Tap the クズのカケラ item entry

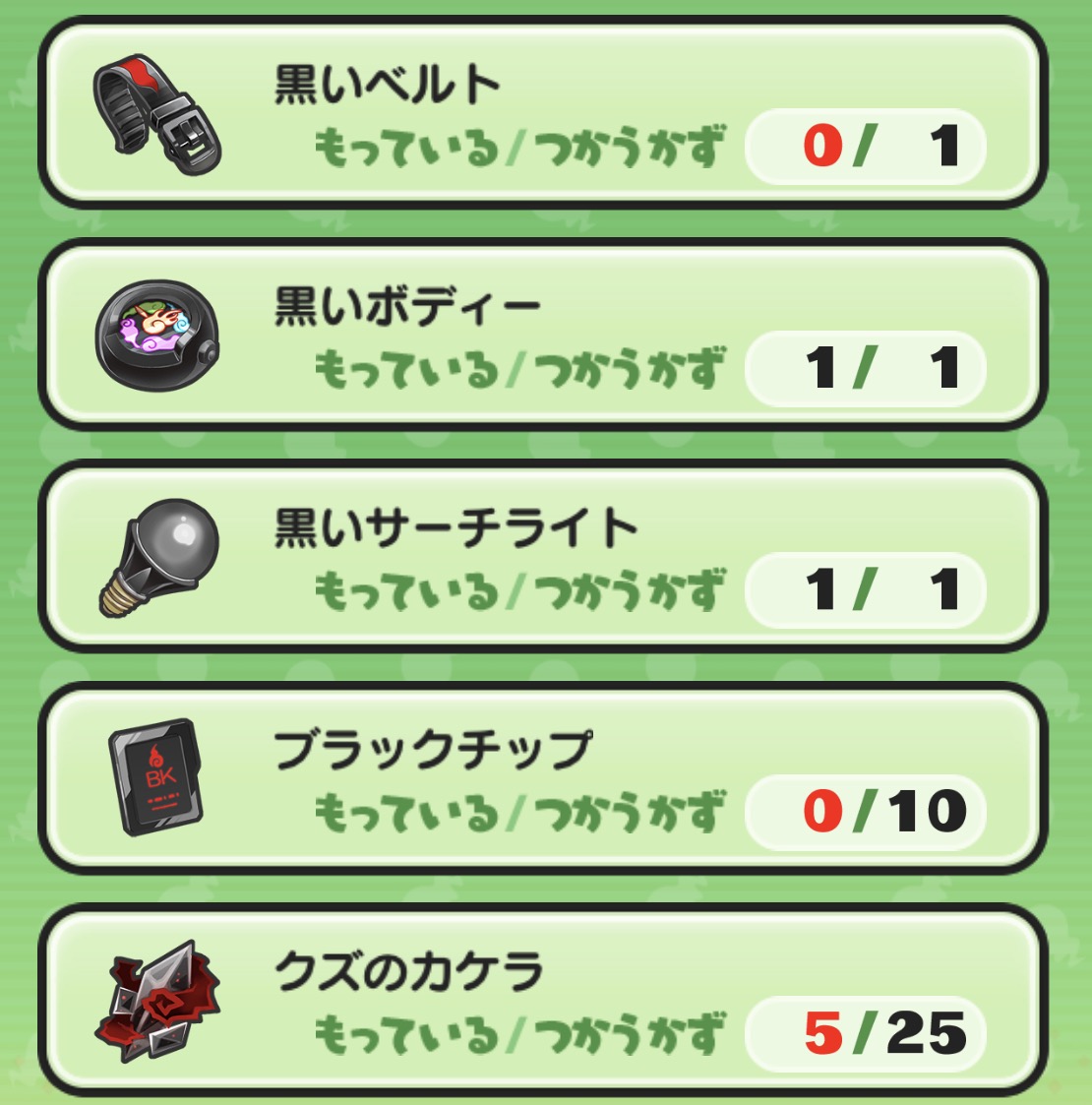546,999
